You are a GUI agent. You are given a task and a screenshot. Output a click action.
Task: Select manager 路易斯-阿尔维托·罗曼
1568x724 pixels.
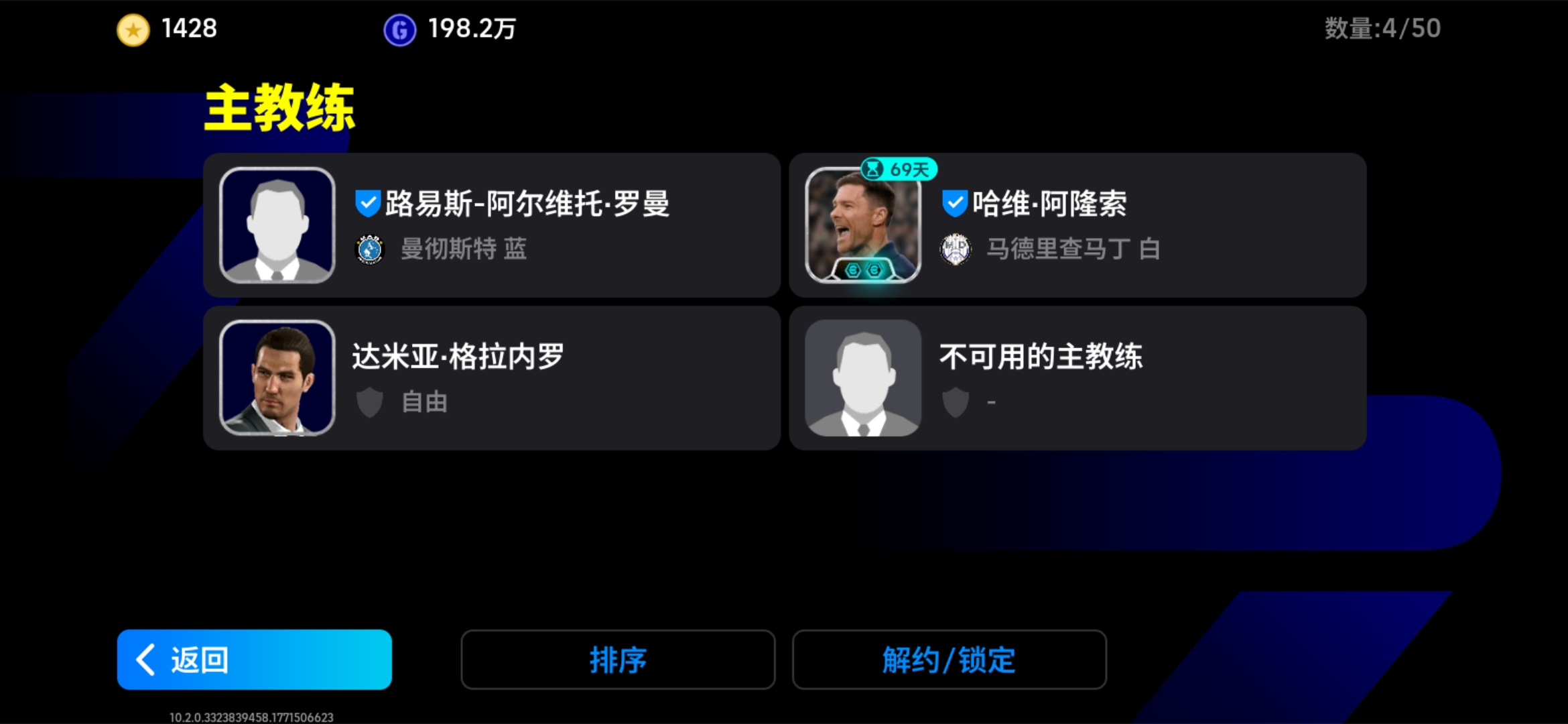tap(492, 225)
